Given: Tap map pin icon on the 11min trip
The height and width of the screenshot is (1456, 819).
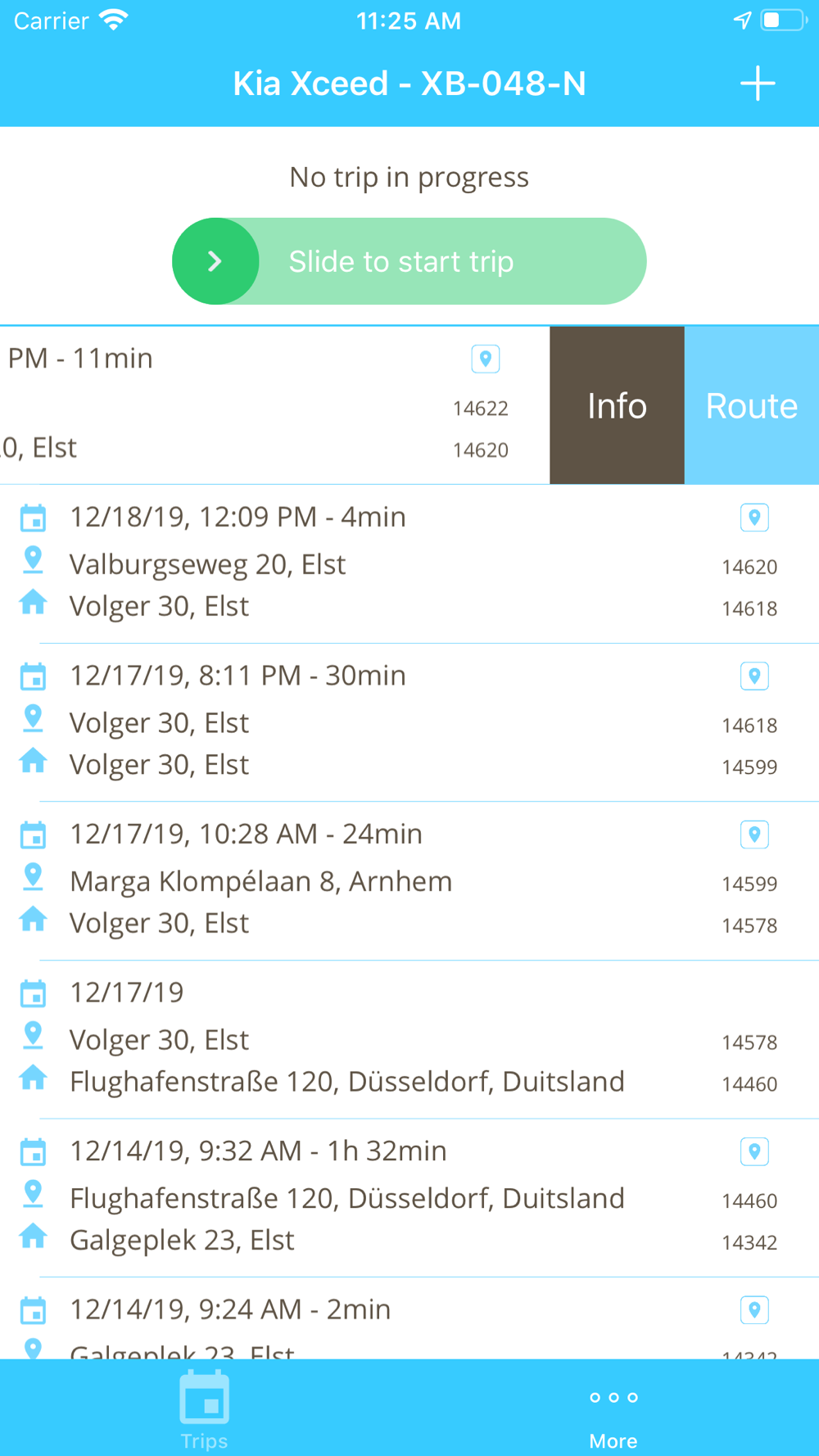Looking at the screenshot, I should coord(486,359).
